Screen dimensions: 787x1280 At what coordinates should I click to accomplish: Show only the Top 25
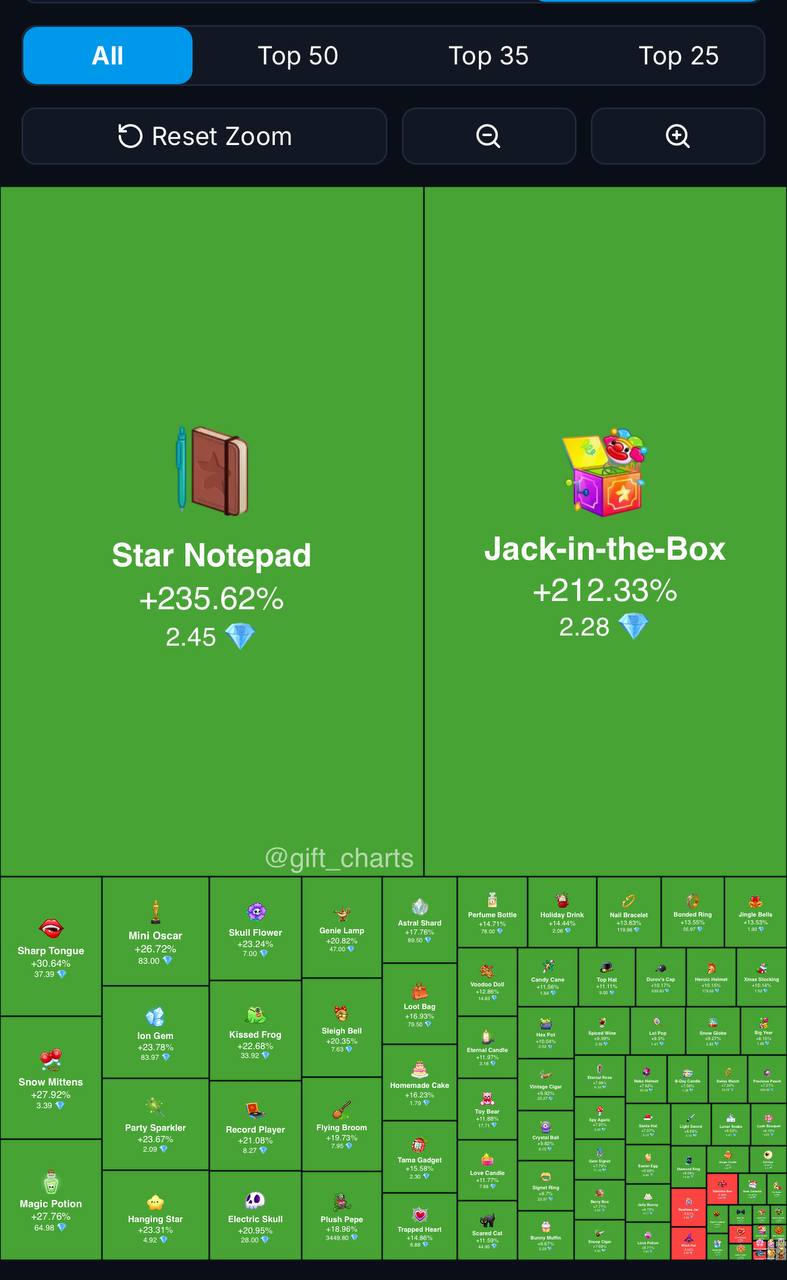[678, 56]
